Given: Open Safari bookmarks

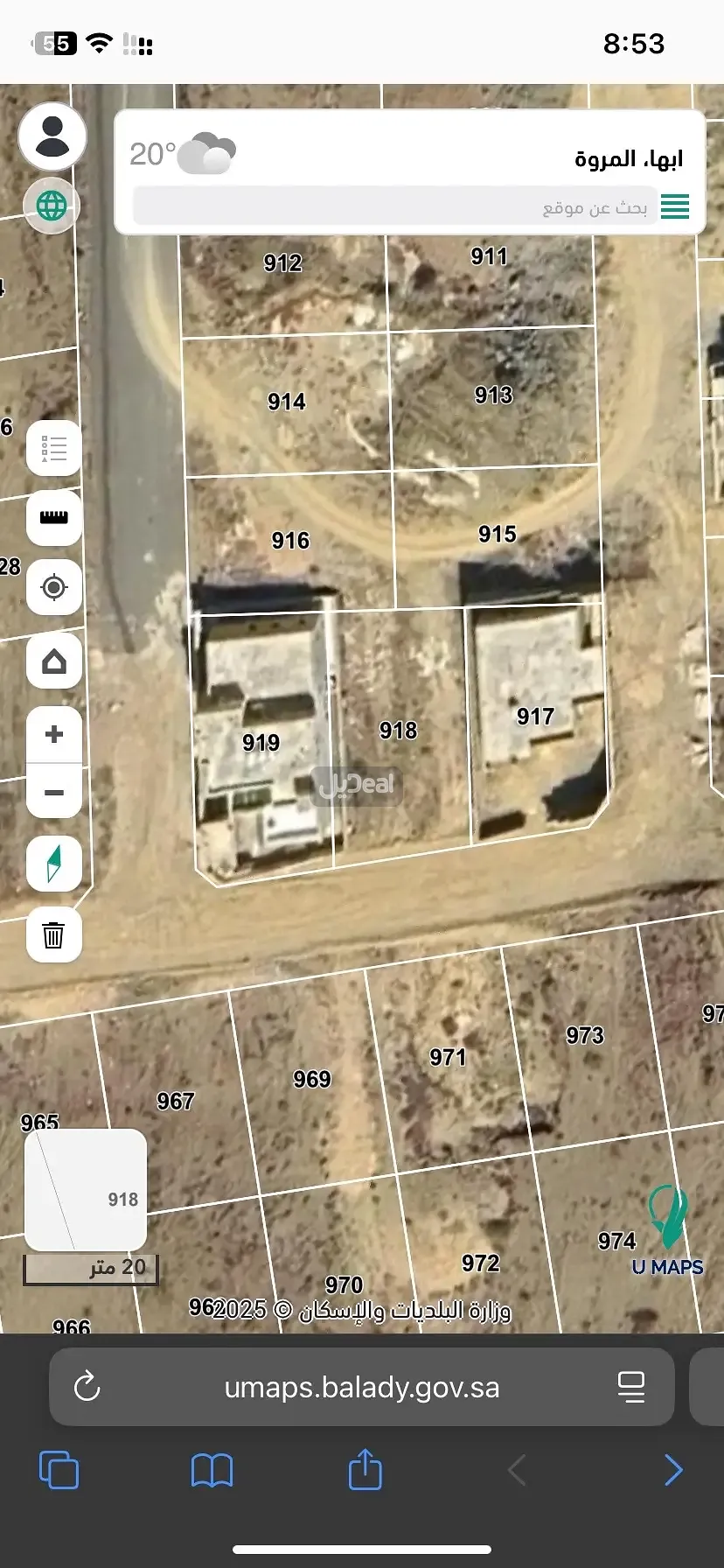Looking at the screenshot, I should pyautogui.click(x=211, y=1472).
